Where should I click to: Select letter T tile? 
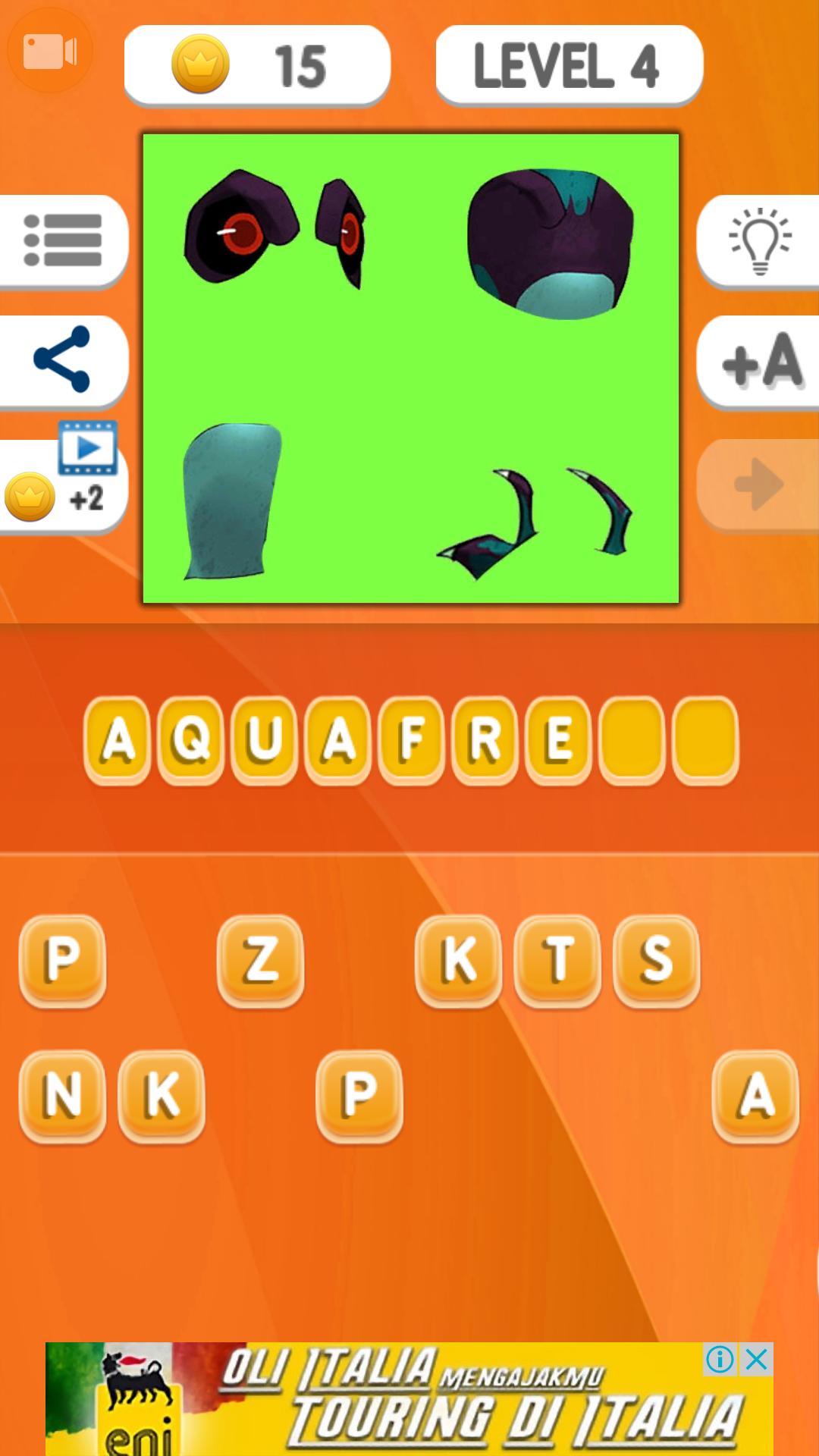click(557, 960)
